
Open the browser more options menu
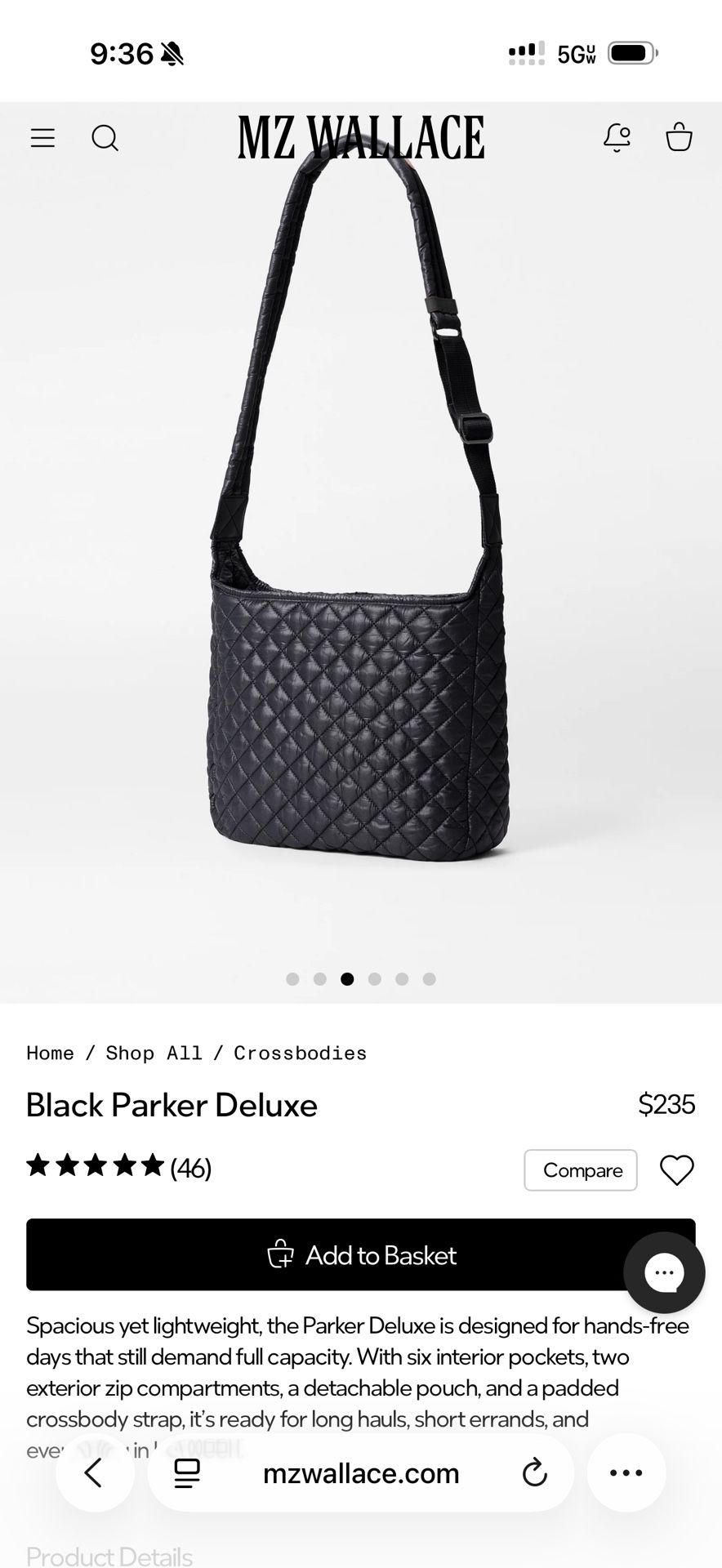pyautogui.click(x=626, y=1473)
